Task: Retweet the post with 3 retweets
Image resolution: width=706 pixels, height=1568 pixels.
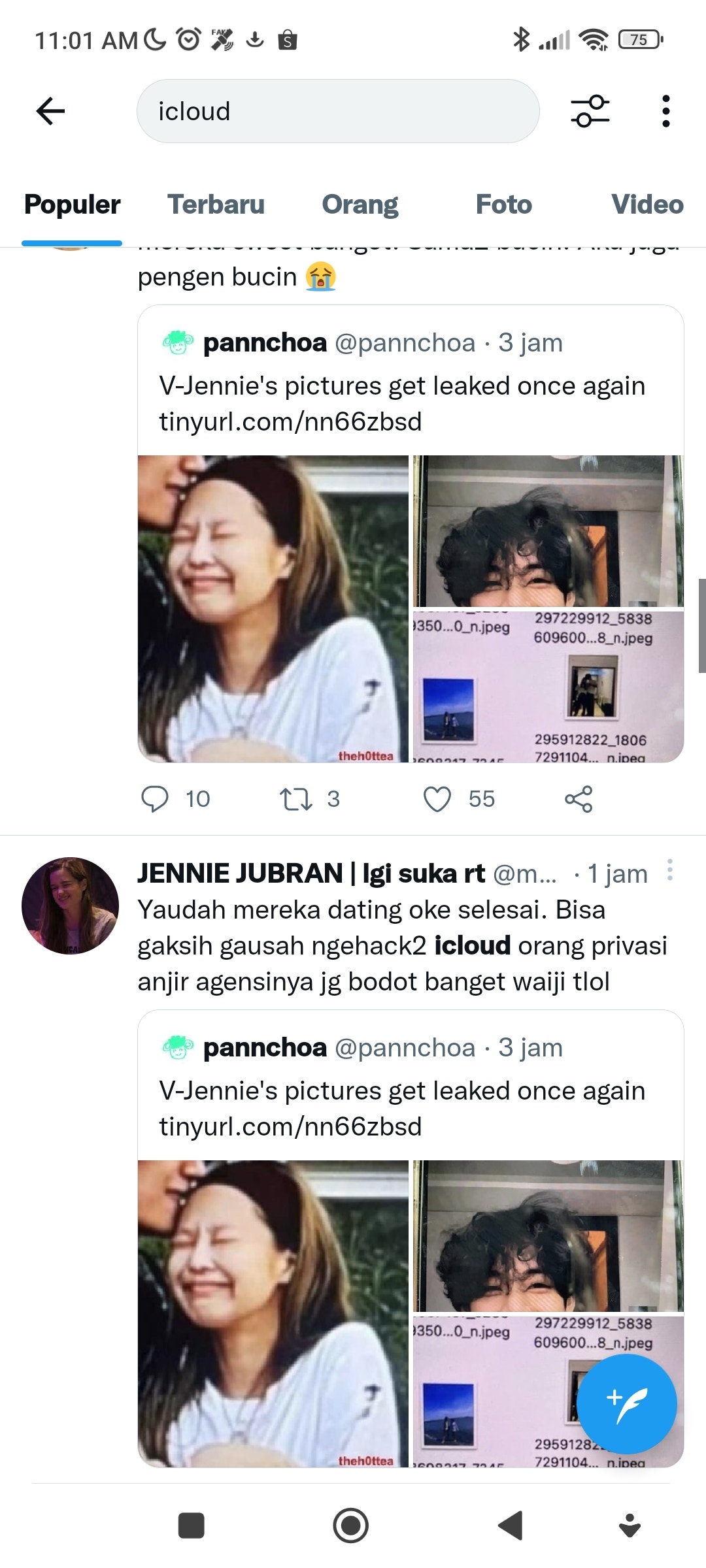Action: [296, 798]
